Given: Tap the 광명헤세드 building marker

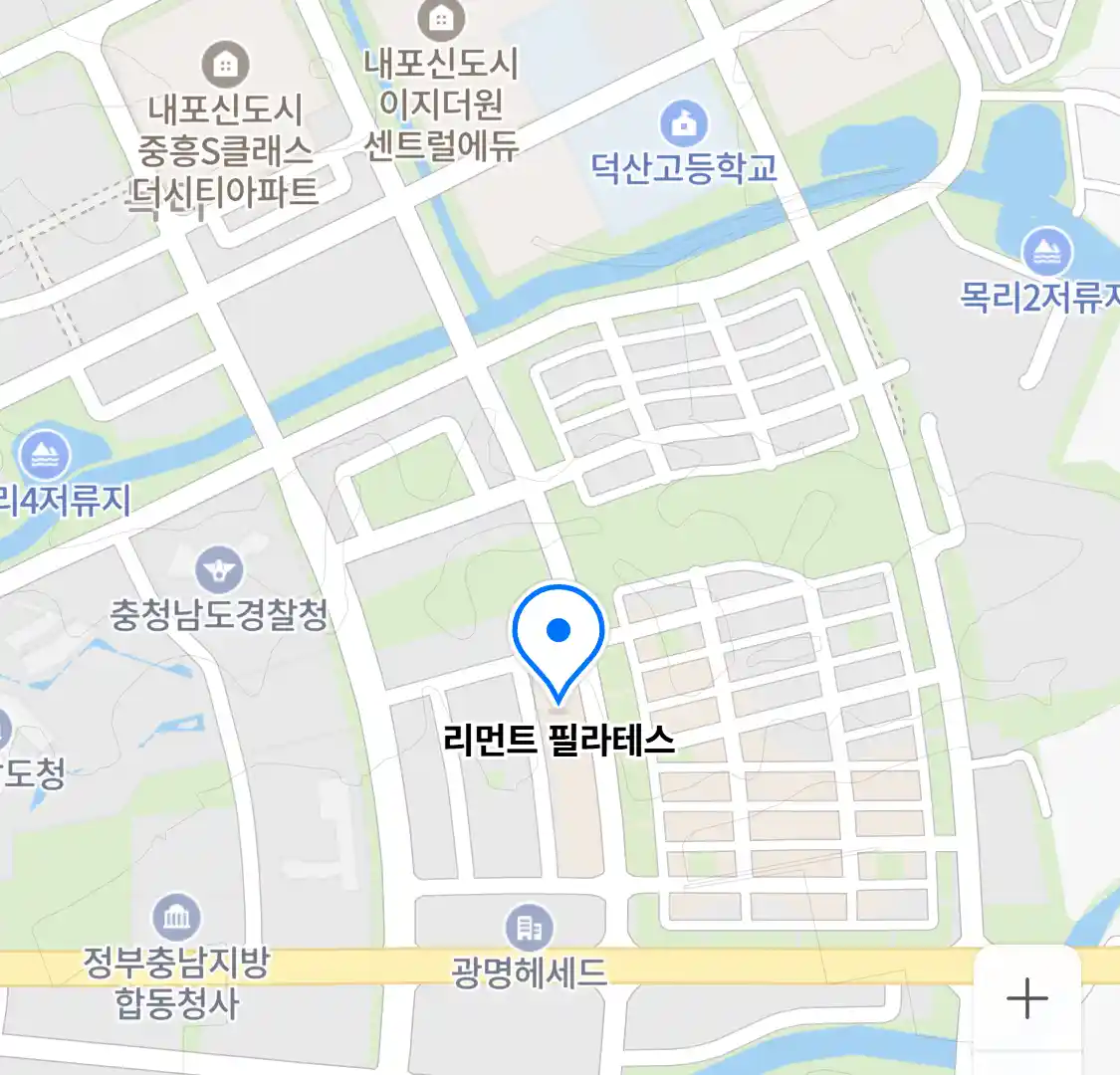Looking at the screenshot, I should [529, 928].
